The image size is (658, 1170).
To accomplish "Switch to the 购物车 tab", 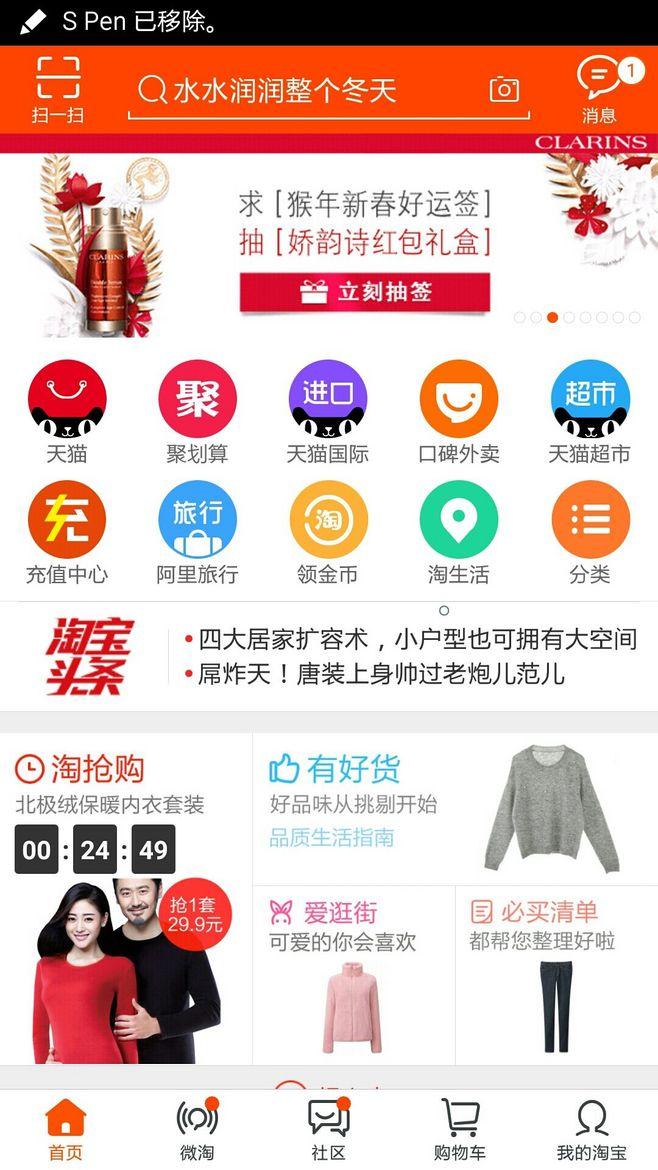I will [x=459, y=1128].
